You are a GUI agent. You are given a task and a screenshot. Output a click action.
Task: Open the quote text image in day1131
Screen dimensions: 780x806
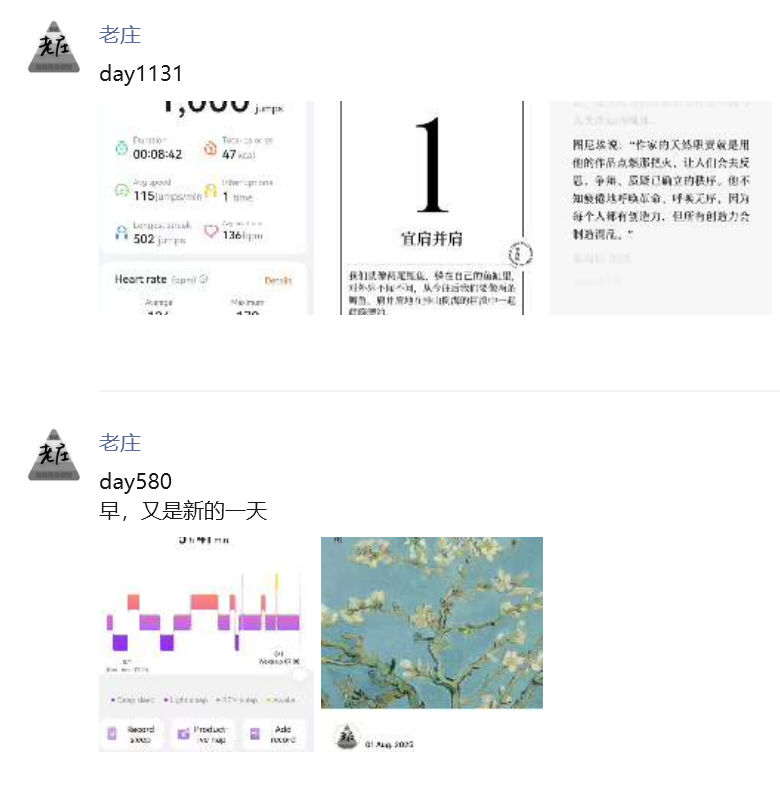(661, 208)
